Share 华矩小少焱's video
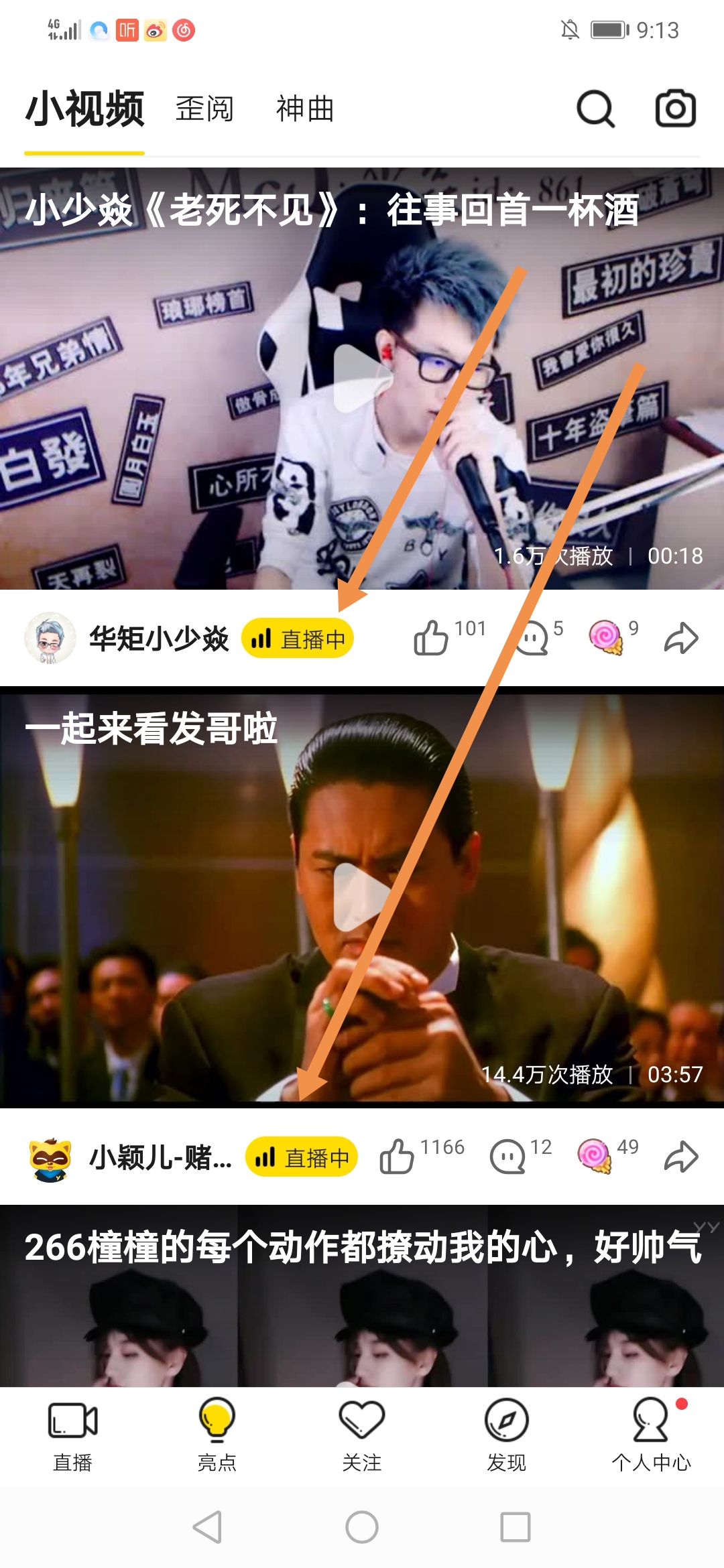 coord(681,638)
